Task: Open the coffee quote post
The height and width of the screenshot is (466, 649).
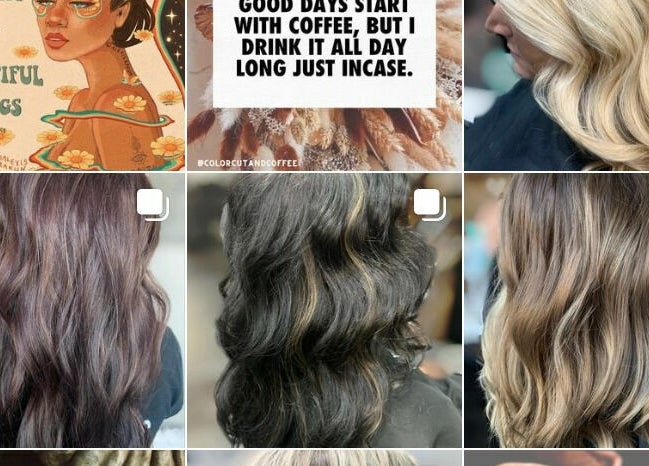Action: pyautogui.click(x=324, y=85)
